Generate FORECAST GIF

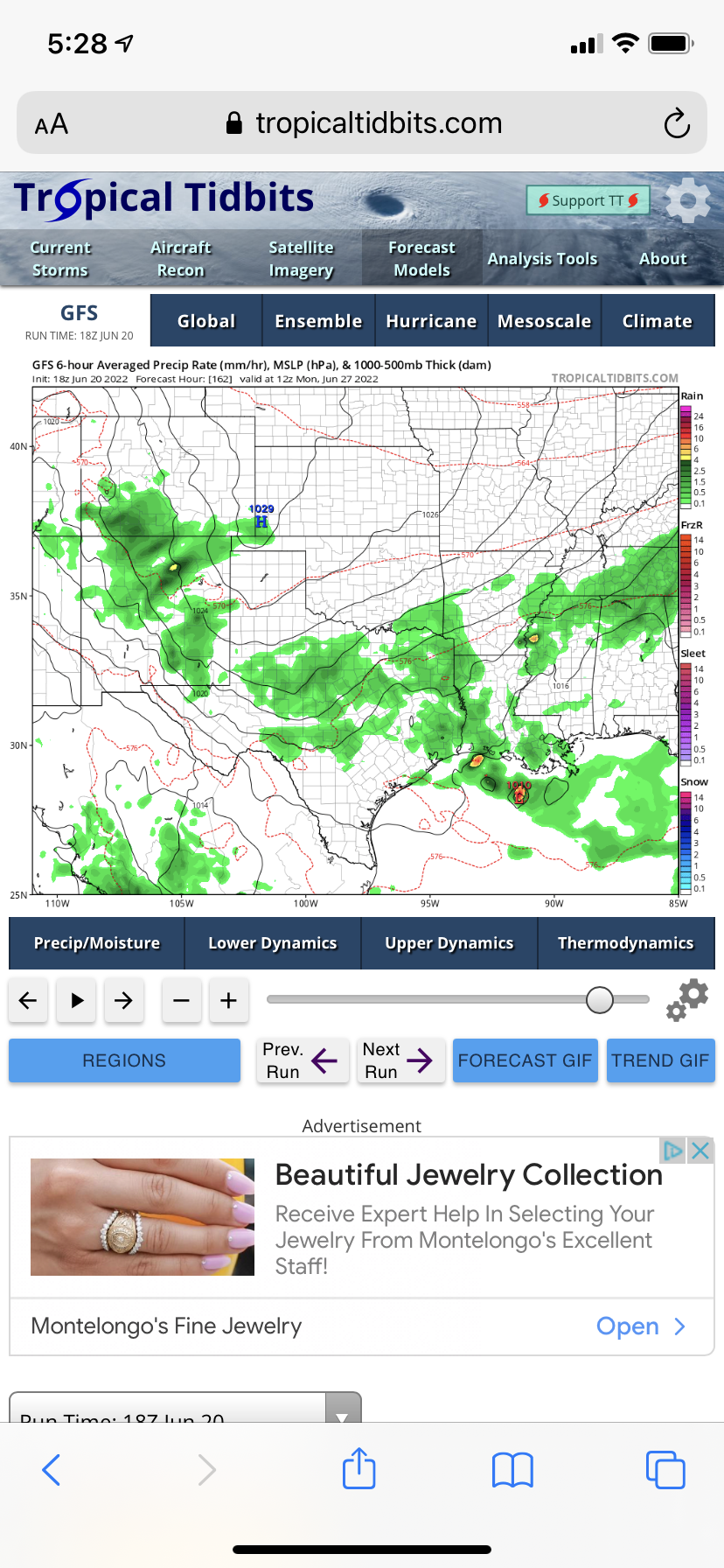click(525, 1060)
